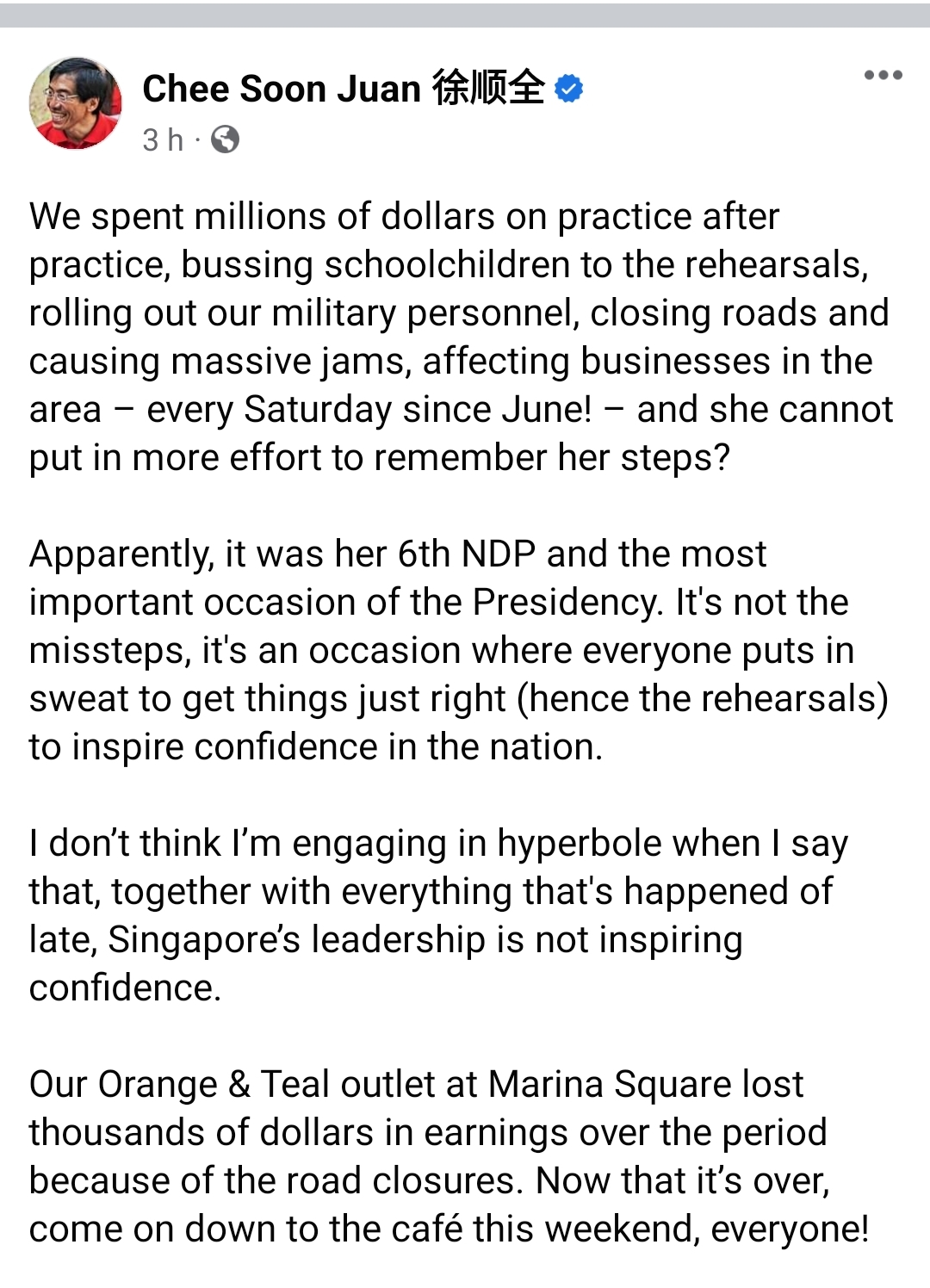930x1288 pixels.
Task: Open the Chee Soon Juan profile name link
Action: tap(343, 89)
